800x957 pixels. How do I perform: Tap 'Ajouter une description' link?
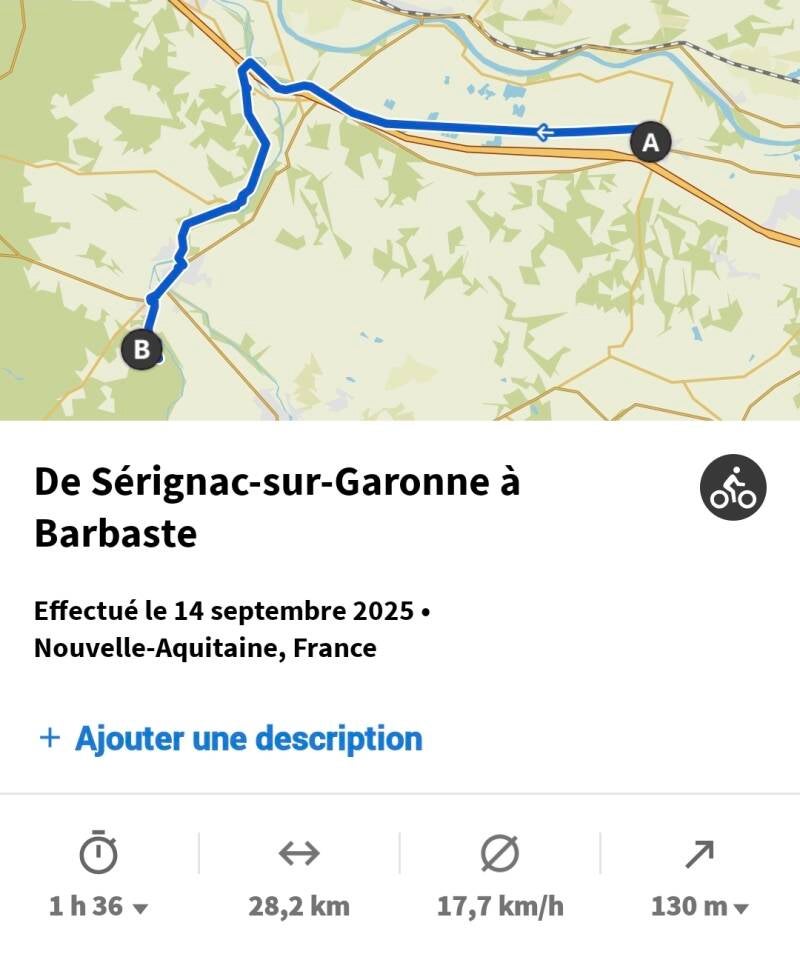tap(230, 739)
